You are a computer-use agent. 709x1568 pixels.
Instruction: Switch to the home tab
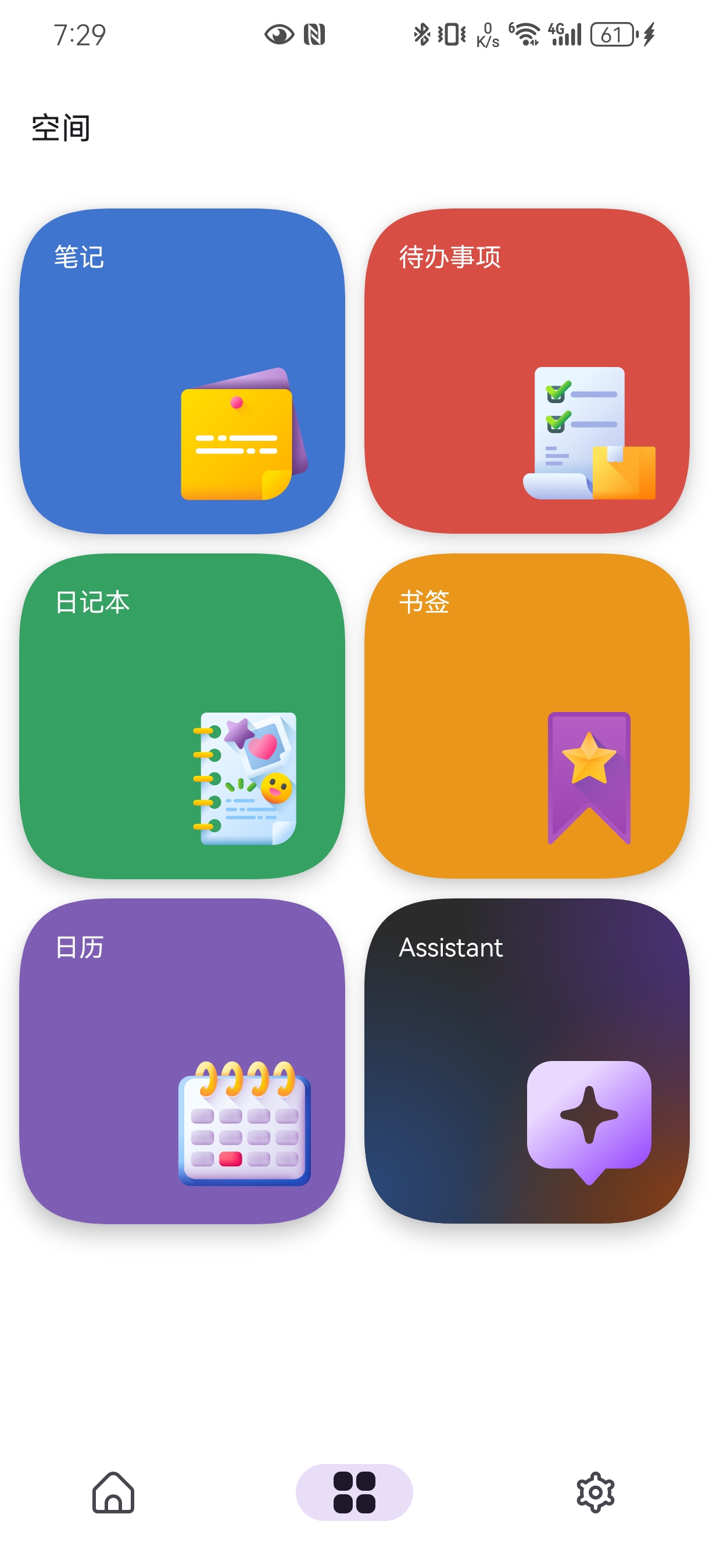click(x=113, y=1492)
